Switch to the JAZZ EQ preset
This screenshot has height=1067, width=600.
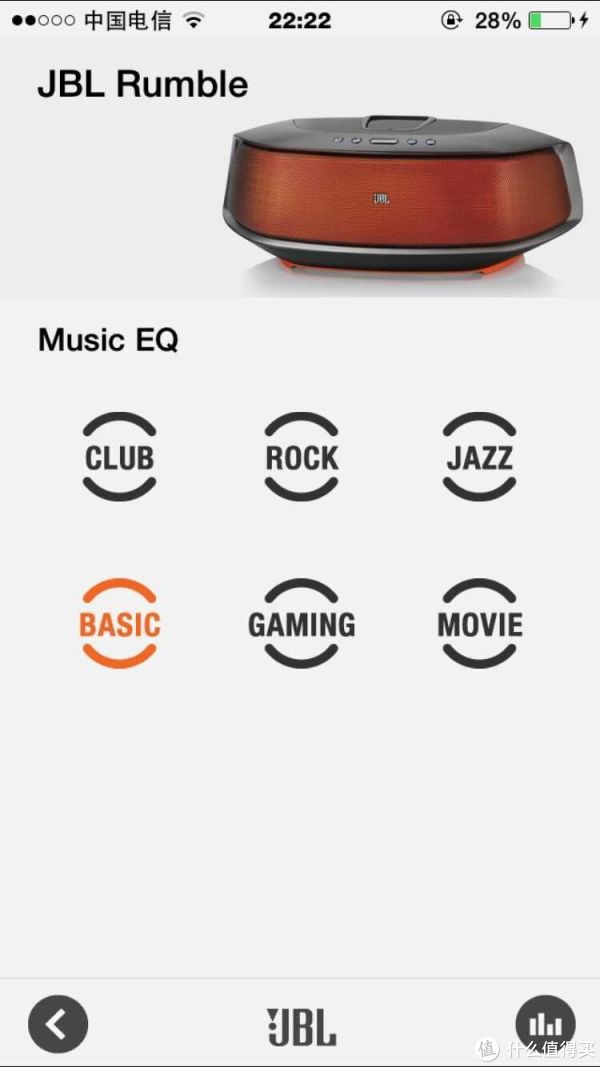(x=479, y=458)
